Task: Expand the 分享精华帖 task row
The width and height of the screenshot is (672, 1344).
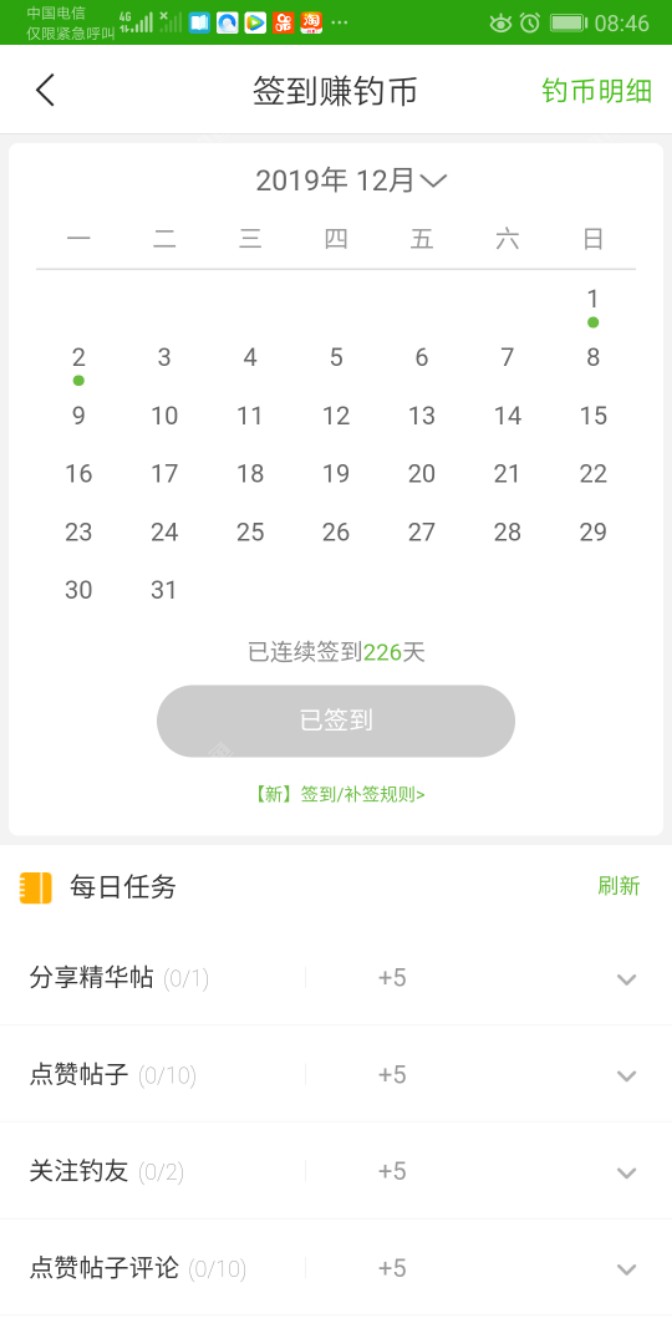Action: 626,979
